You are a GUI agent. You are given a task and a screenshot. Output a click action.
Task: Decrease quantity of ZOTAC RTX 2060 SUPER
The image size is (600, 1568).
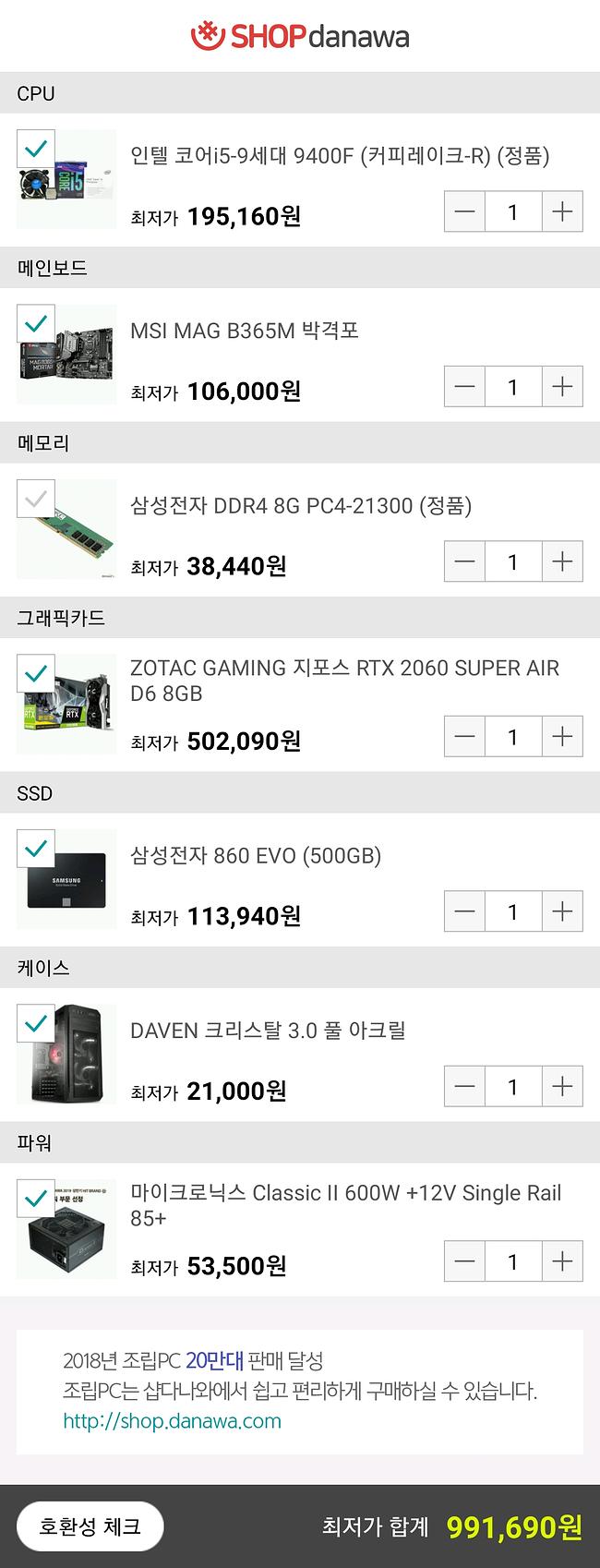(465, 737)
